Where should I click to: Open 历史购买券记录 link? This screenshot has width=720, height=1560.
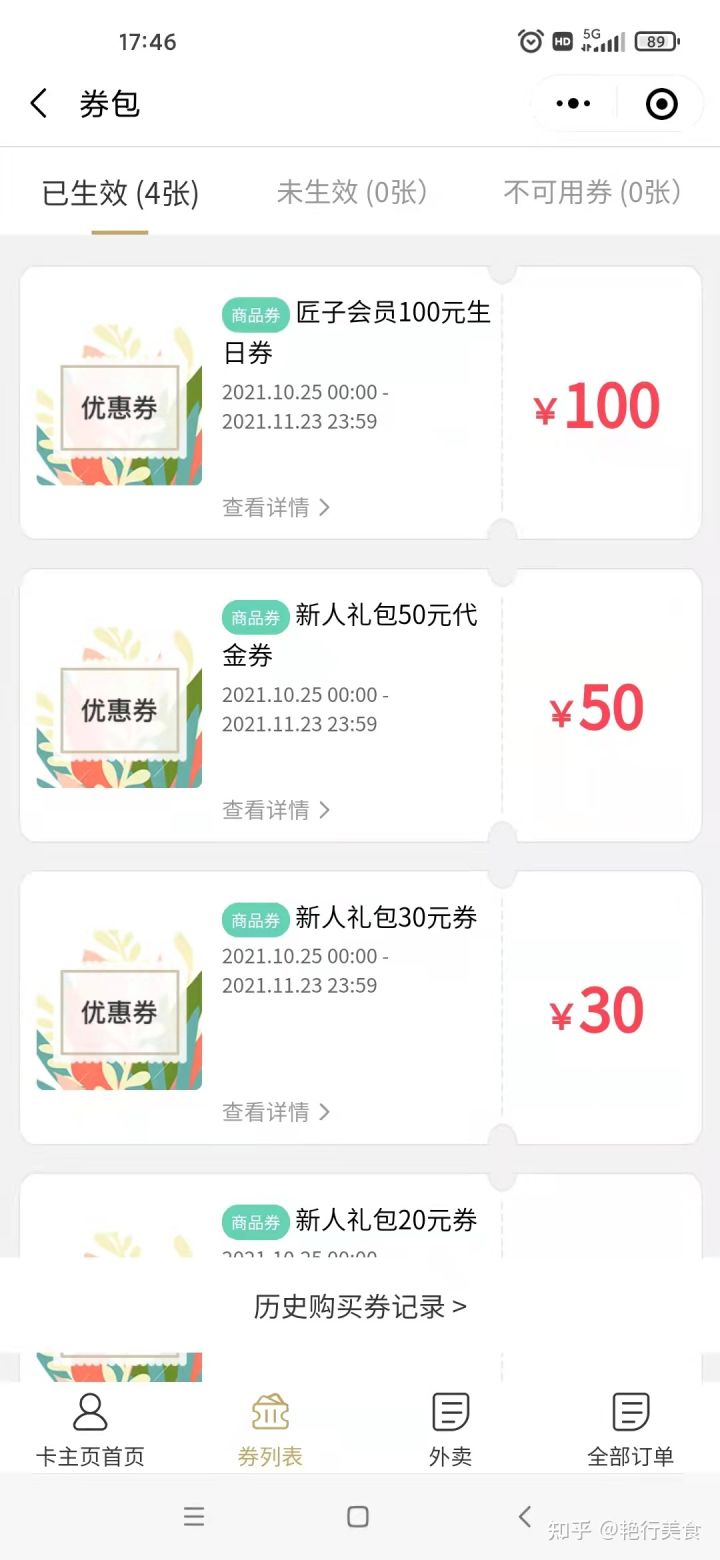360,1304
